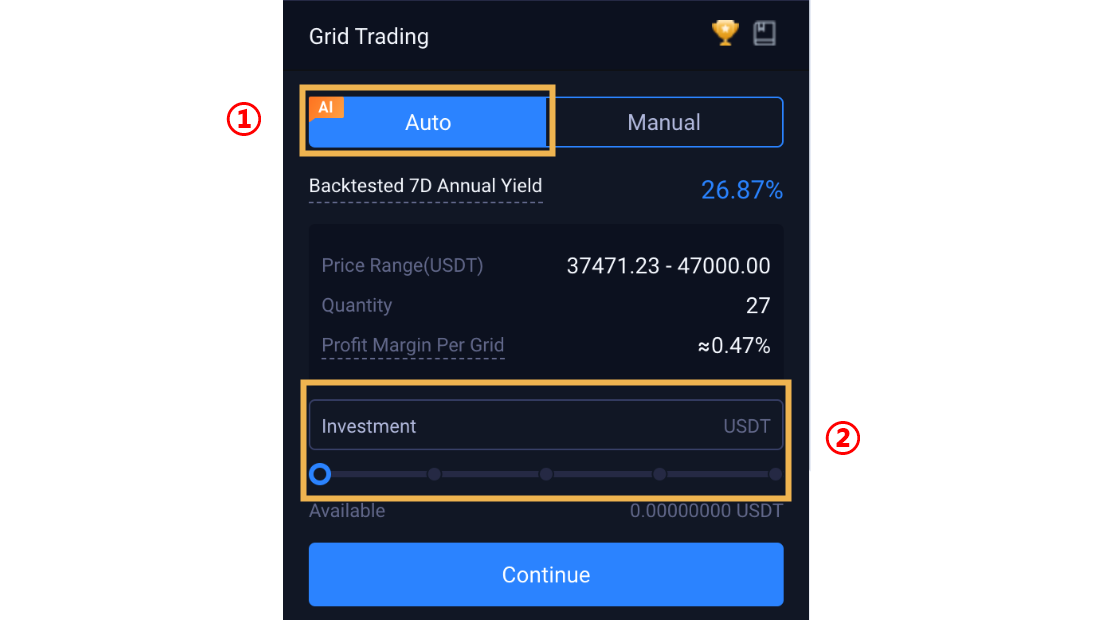Switch to the Manual tab

(664, 123)
